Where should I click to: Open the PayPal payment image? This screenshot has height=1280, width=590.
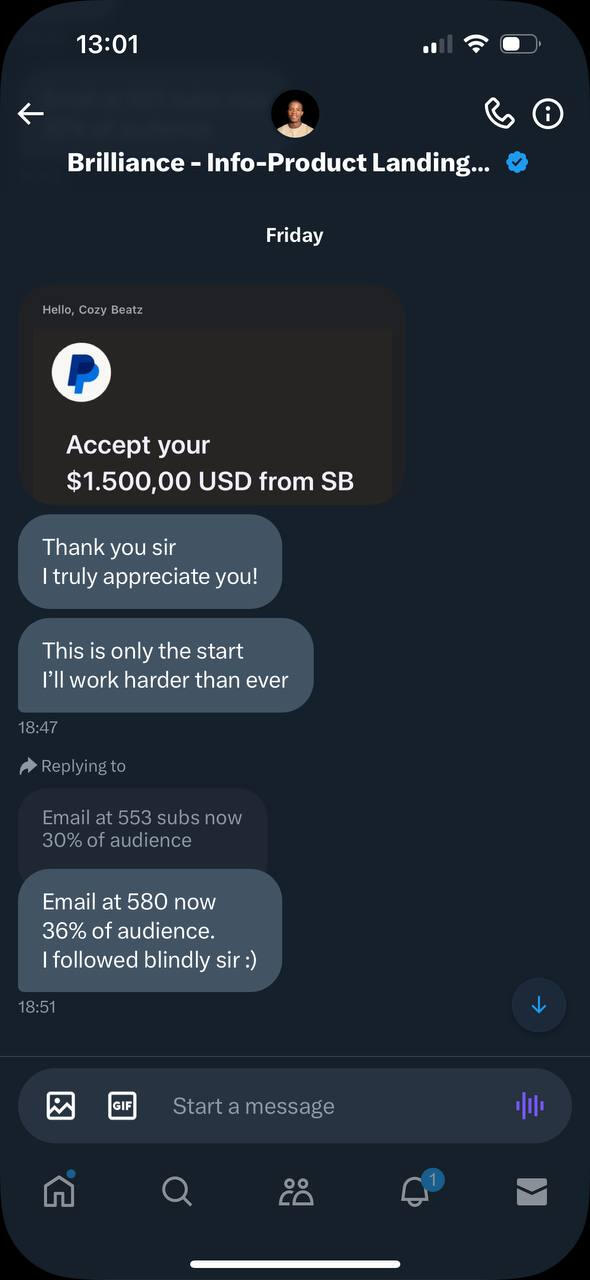coord(211,395)
